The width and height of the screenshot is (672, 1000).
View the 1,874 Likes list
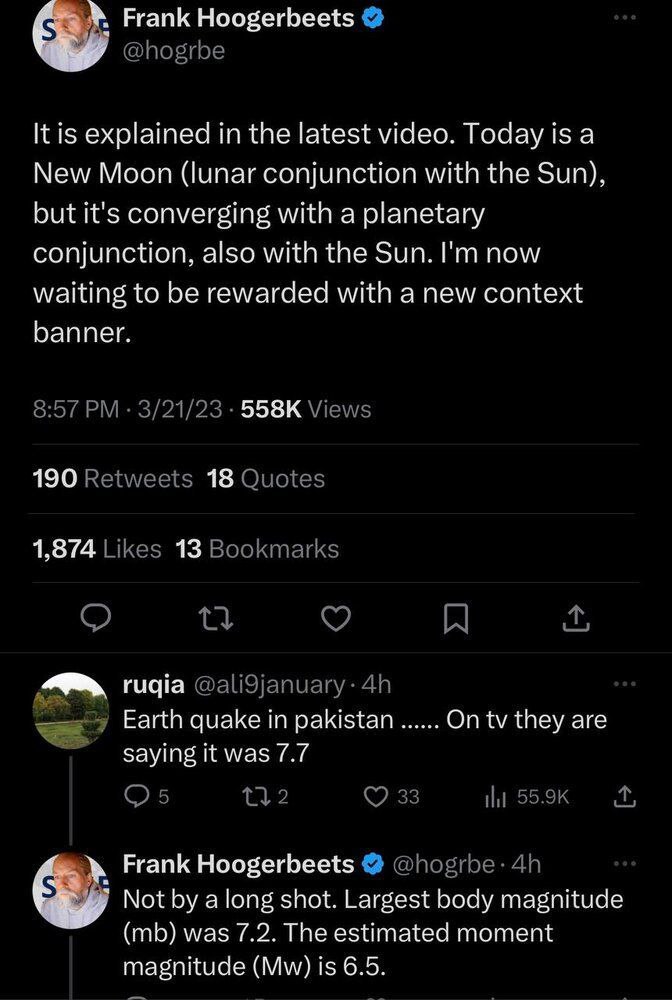pyautogui.click(x=97, y=549)
